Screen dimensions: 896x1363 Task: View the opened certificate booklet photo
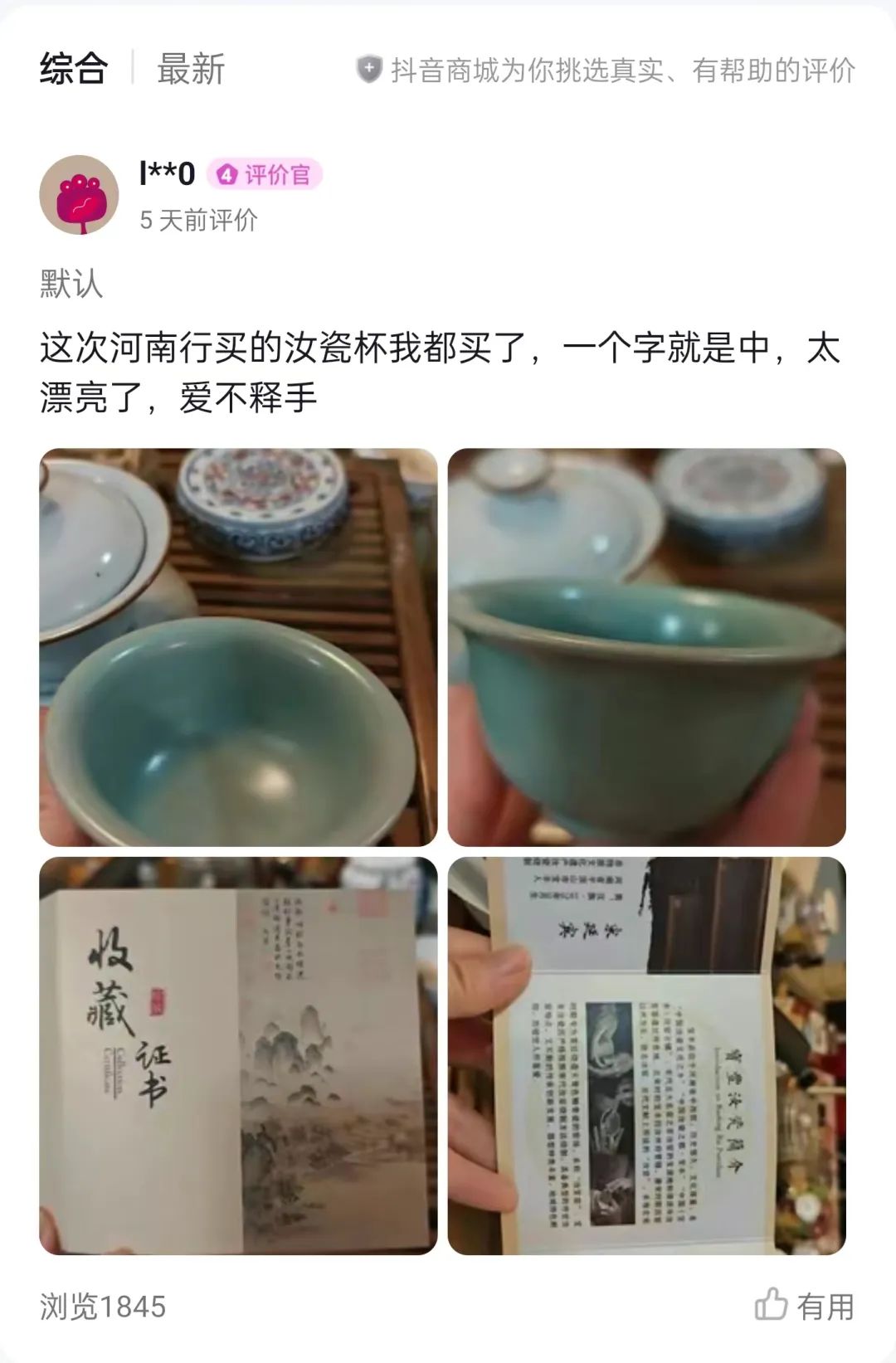click(x=646, y=1055)
